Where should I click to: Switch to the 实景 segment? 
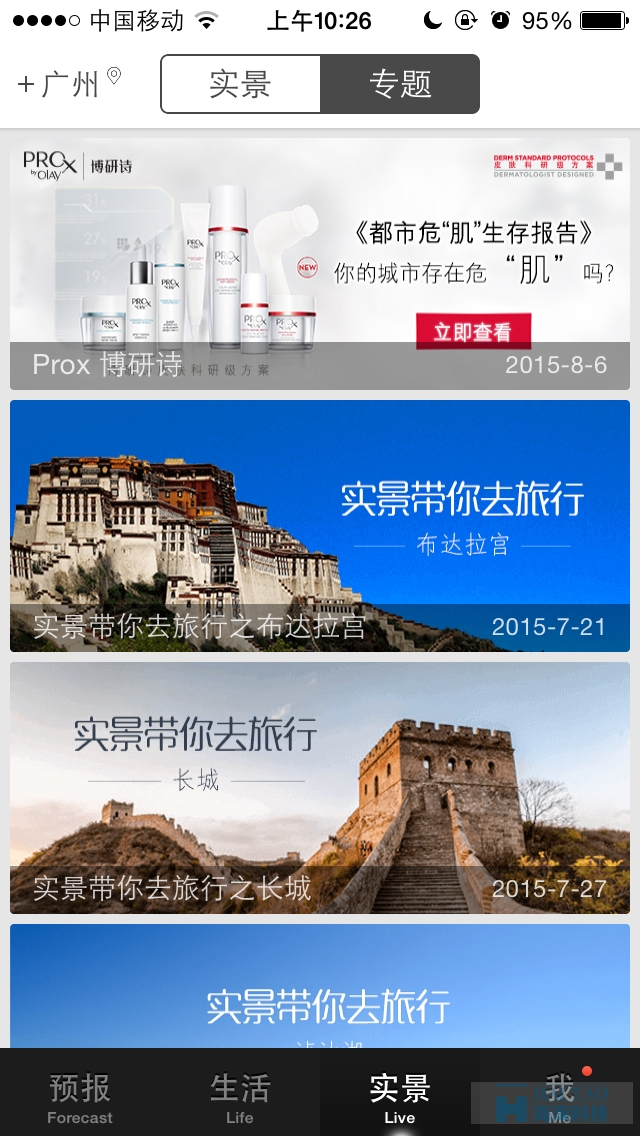(240, 84)
